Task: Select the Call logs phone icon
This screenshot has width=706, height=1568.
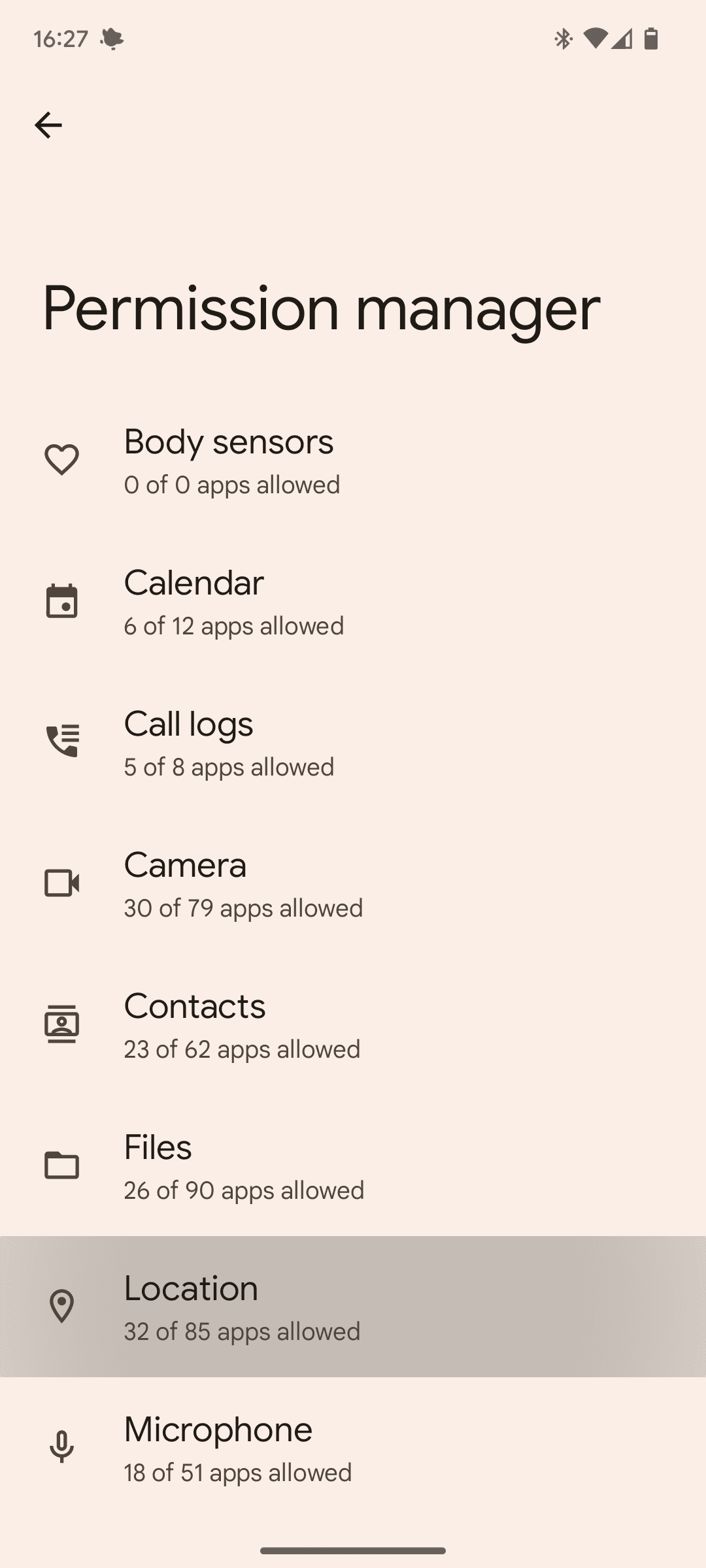Action: click(62, 741)
